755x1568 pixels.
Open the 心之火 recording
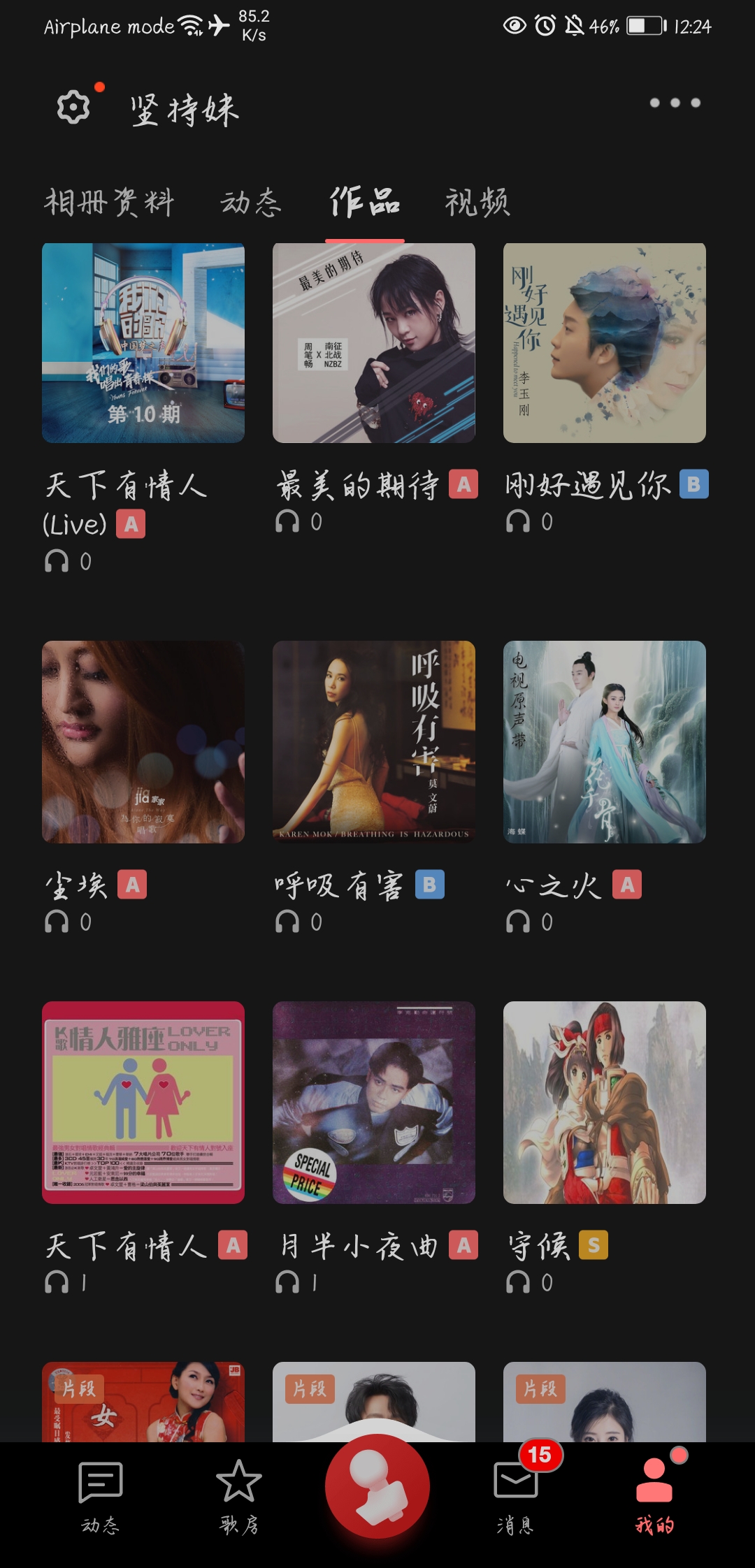tap(605, 742)
